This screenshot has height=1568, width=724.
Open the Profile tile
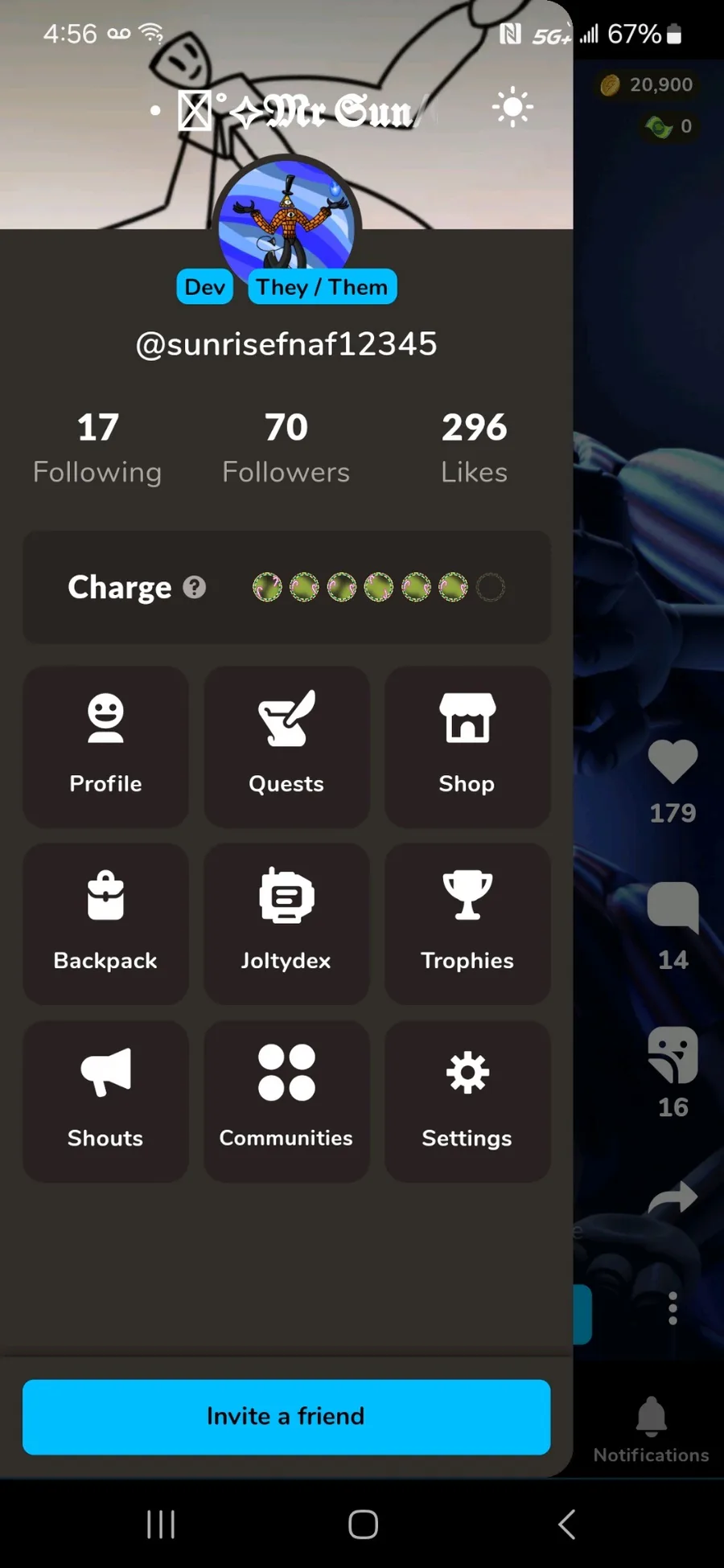(x=105, y=746)
